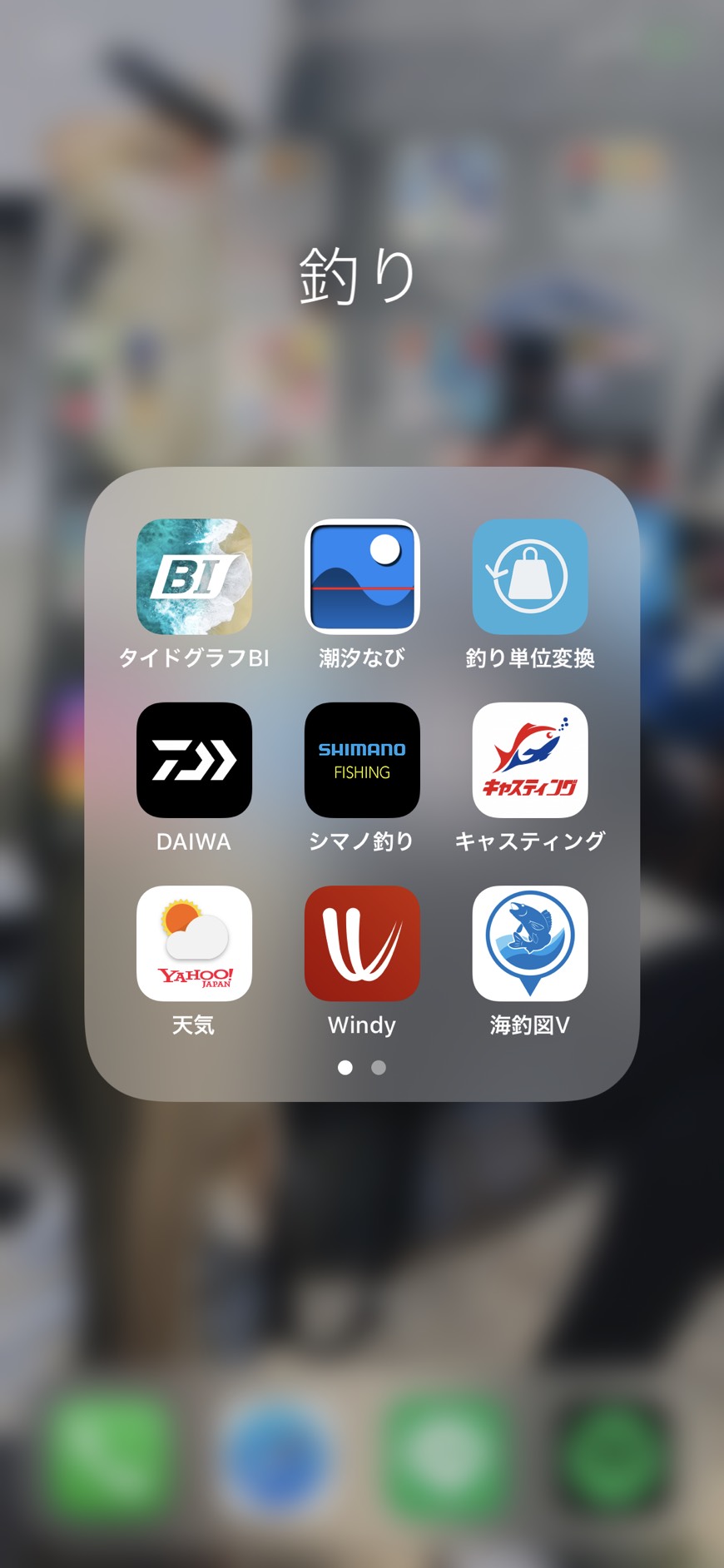Screen dimensions: 724x1568
Task: Open the タイドグラフBI app
Action: coord(194,577)
